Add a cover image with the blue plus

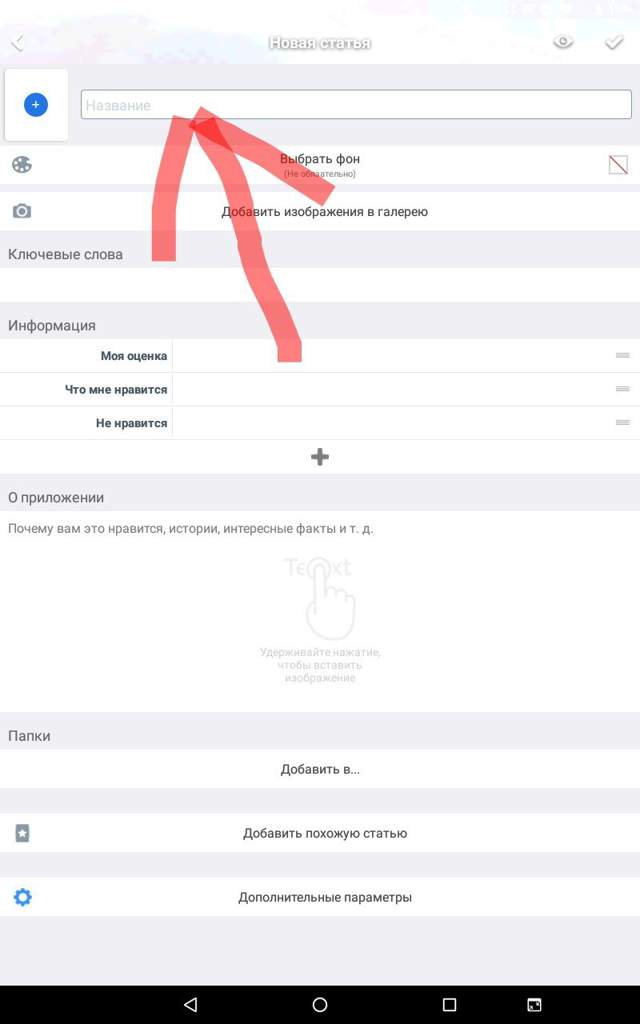pos(36,104)
